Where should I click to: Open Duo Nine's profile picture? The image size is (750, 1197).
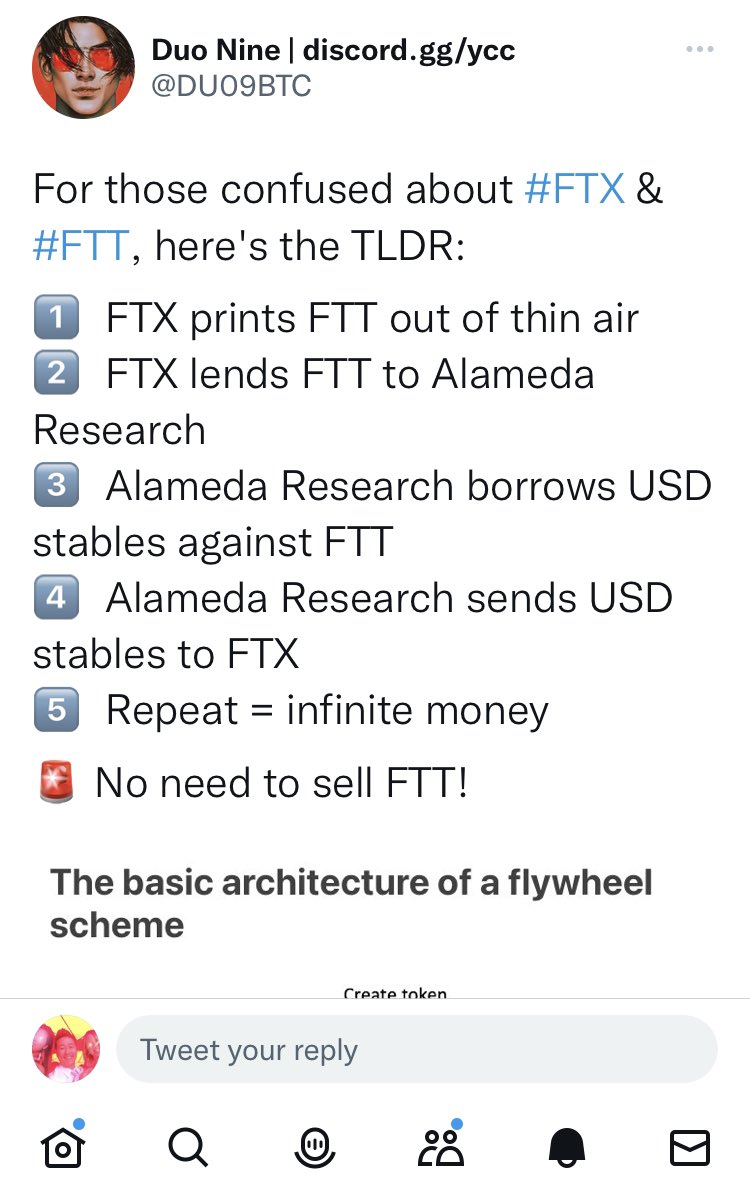point(84,68)
